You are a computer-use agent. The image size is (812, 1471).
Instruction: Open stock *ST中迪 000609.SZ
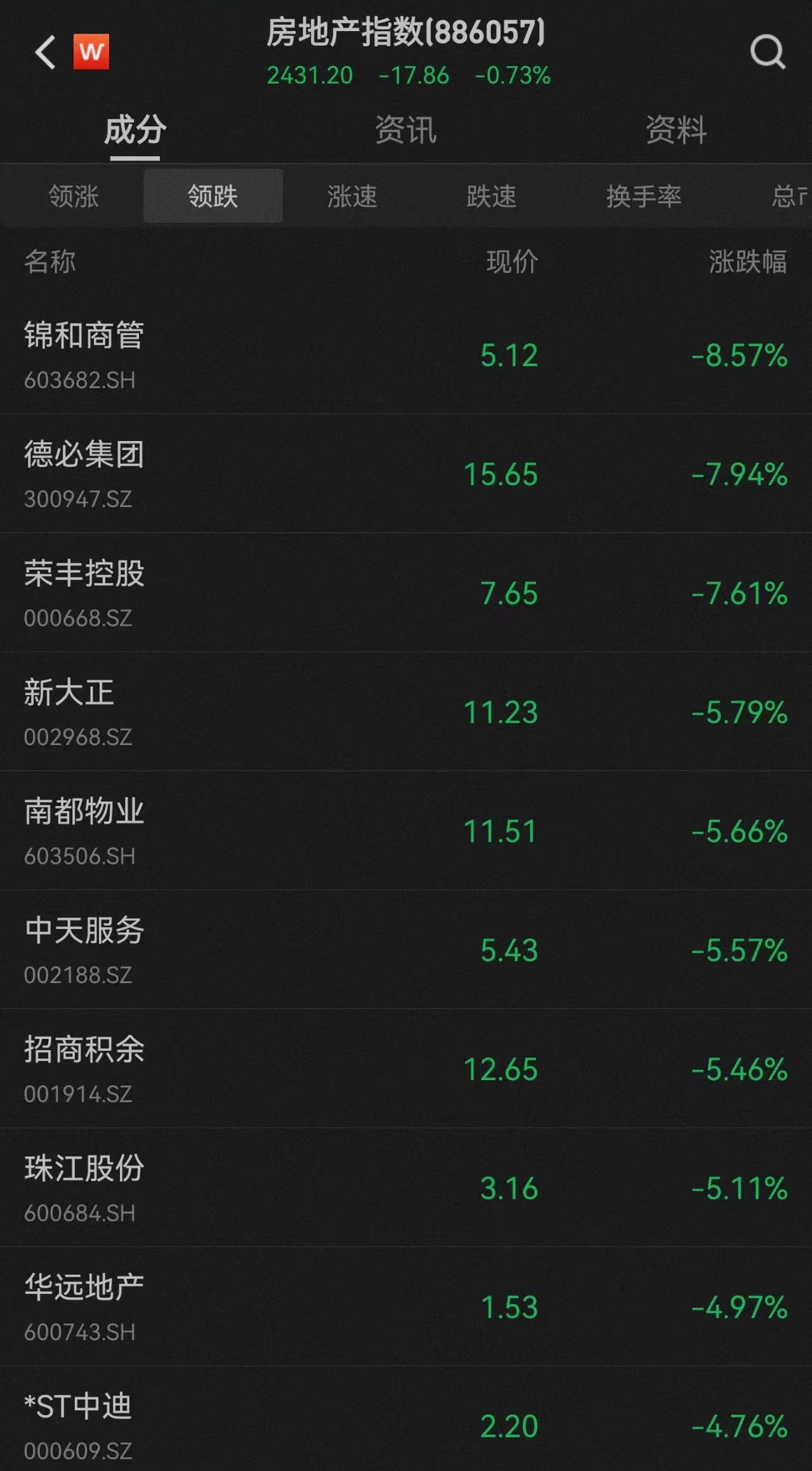click(406, 1419)
